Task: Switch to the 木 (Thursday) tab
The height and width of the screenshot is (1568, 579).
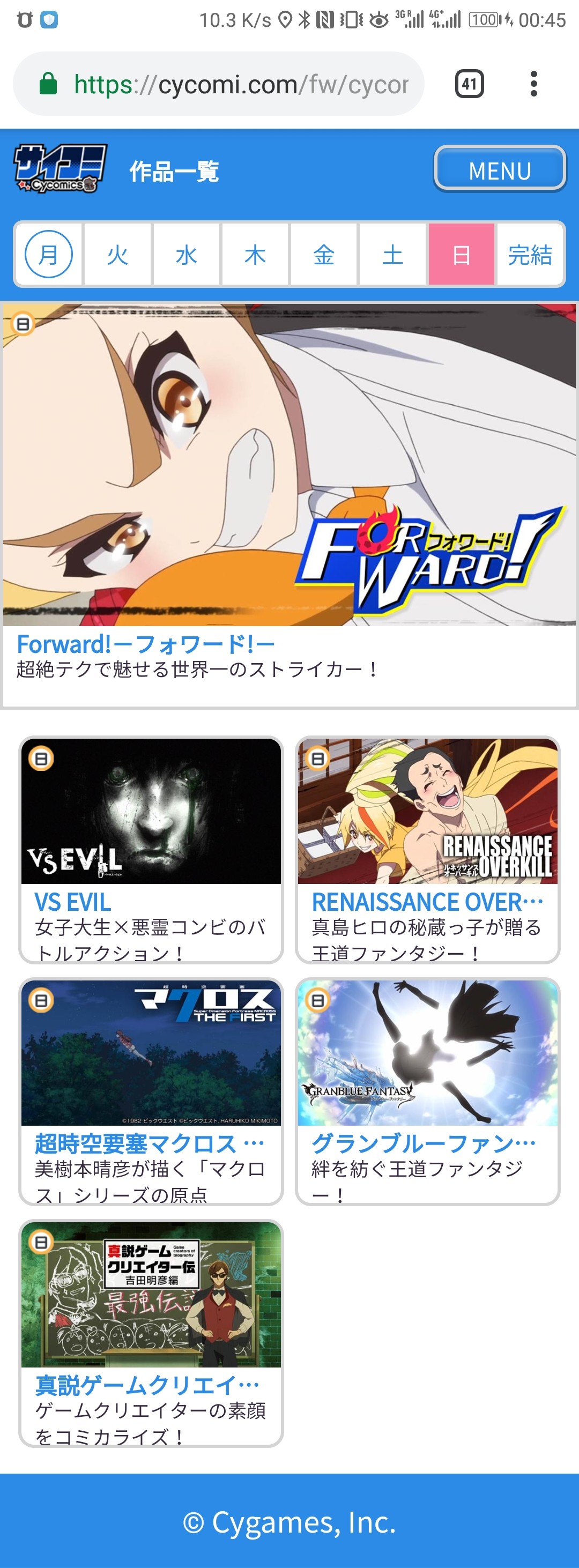Action: tap(255, 255)
